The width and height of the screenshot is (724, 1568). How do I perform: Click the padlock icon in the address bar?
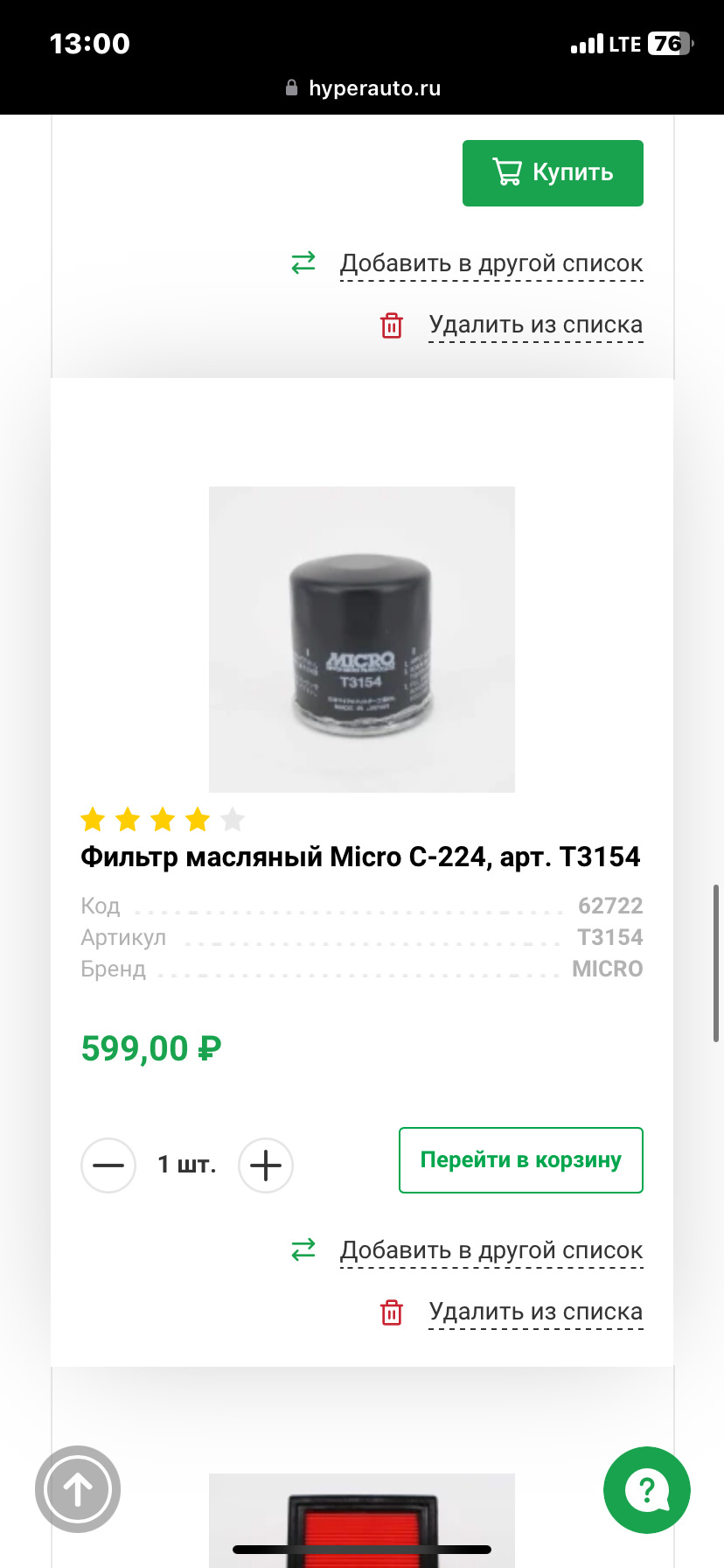[291, 87]
